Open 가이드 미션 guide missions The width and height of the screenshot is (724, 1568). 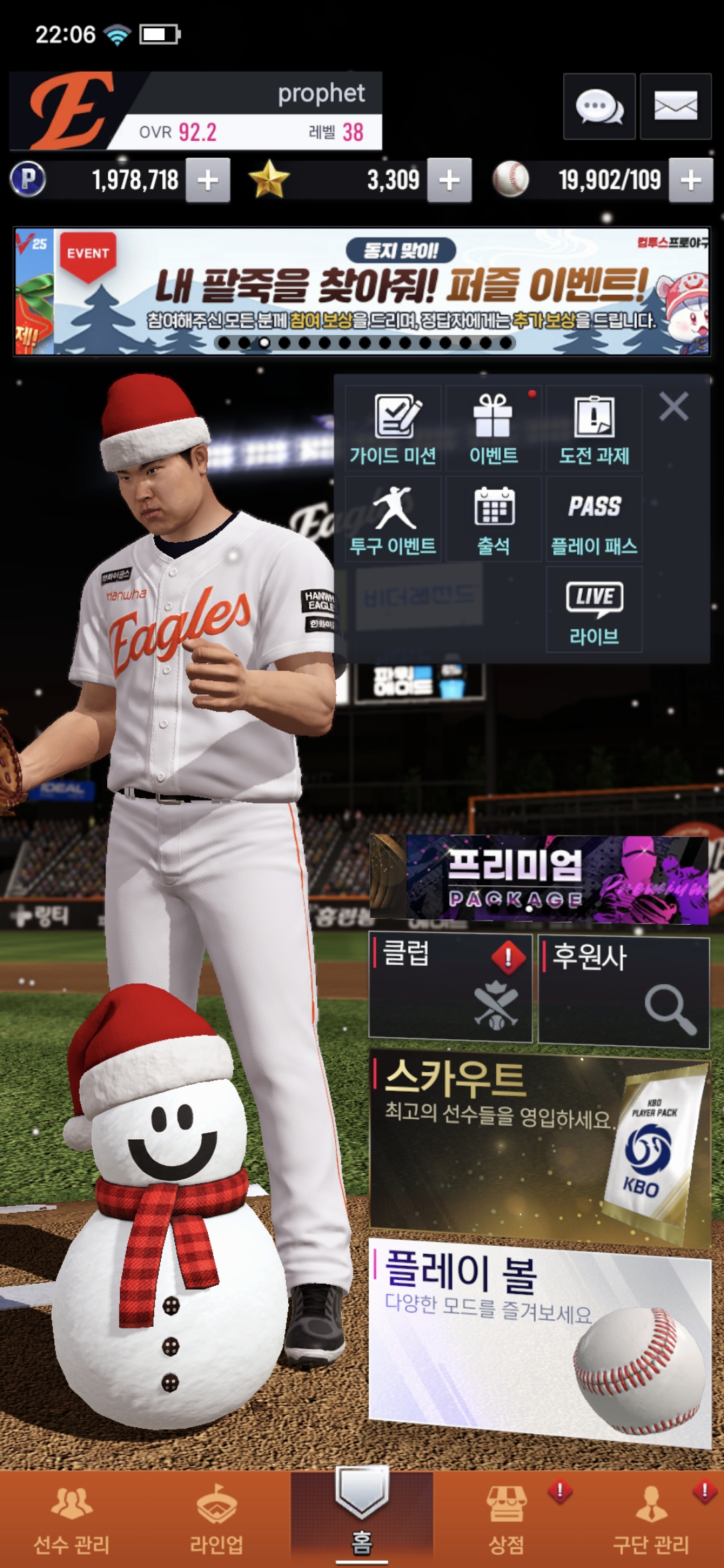tap(394, 428)
